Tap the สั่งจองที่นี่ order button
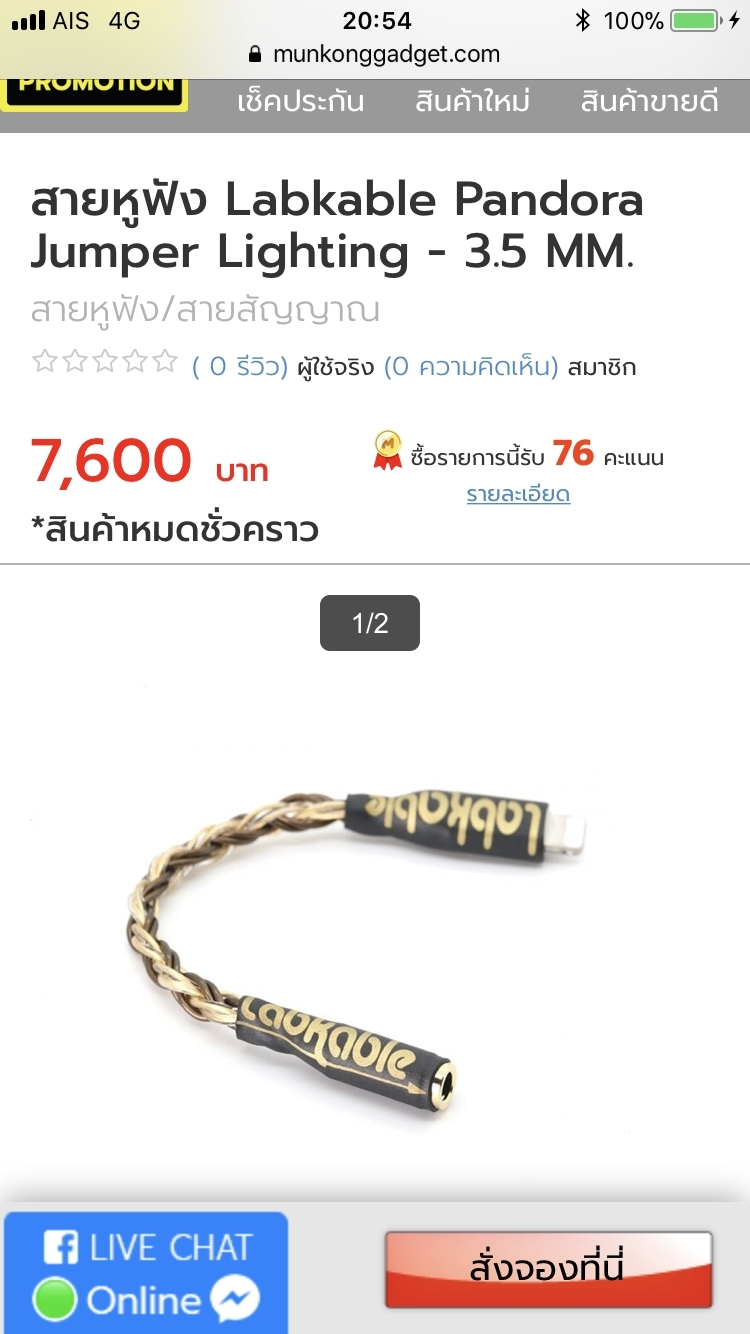Image resolution: width=750 pixels, height=1334 pixels. [x=548, y=1269]
